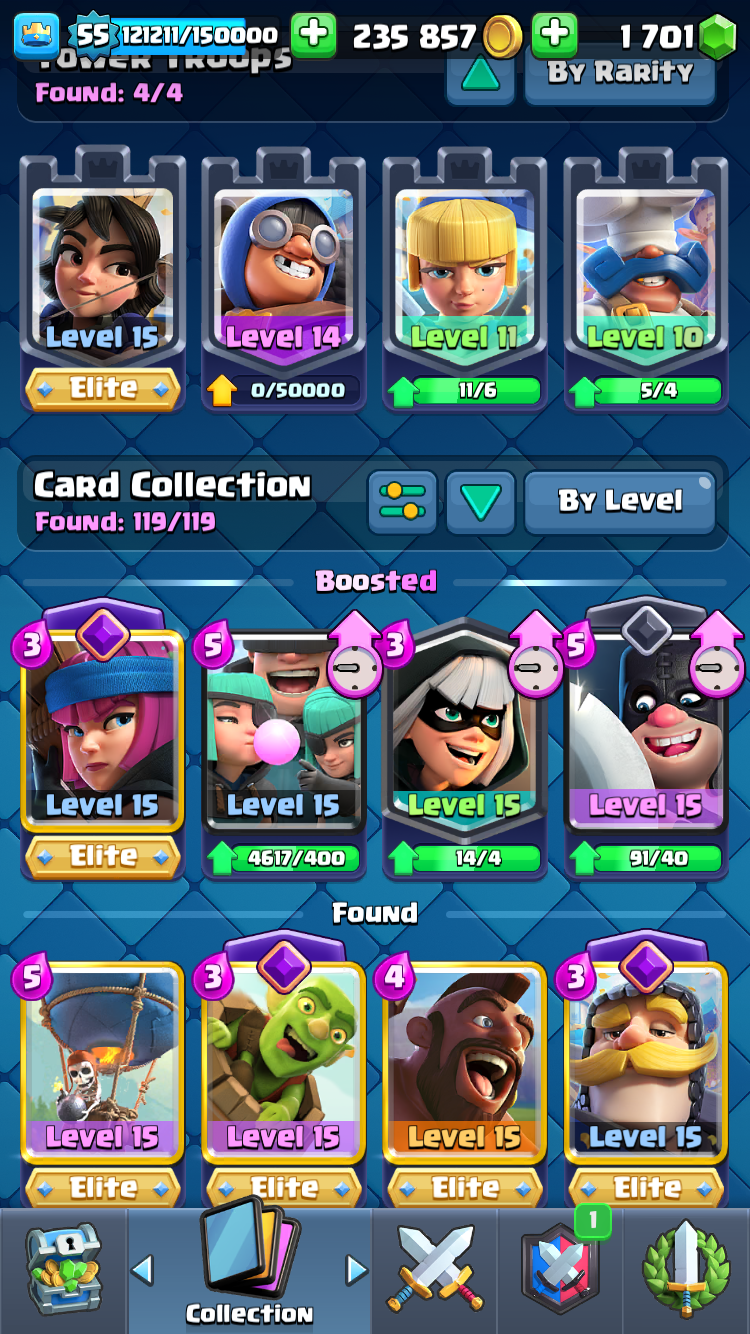This screenshot has width=750, height=1334.
Task: Open the Level 15 Elite tower princess card
Action: tap(101, 282)
